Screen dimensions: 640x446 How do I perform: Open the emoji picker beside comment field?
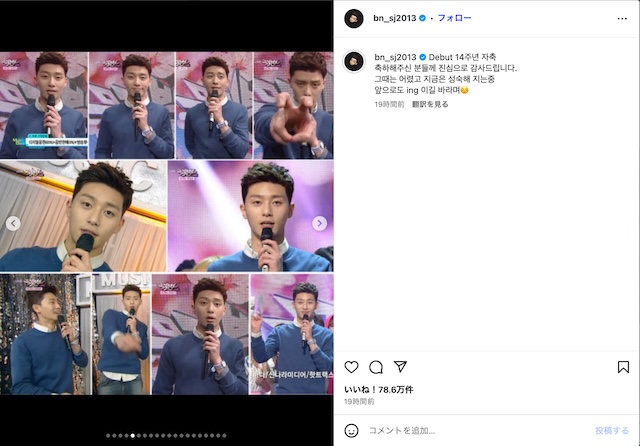click(352, 430)
